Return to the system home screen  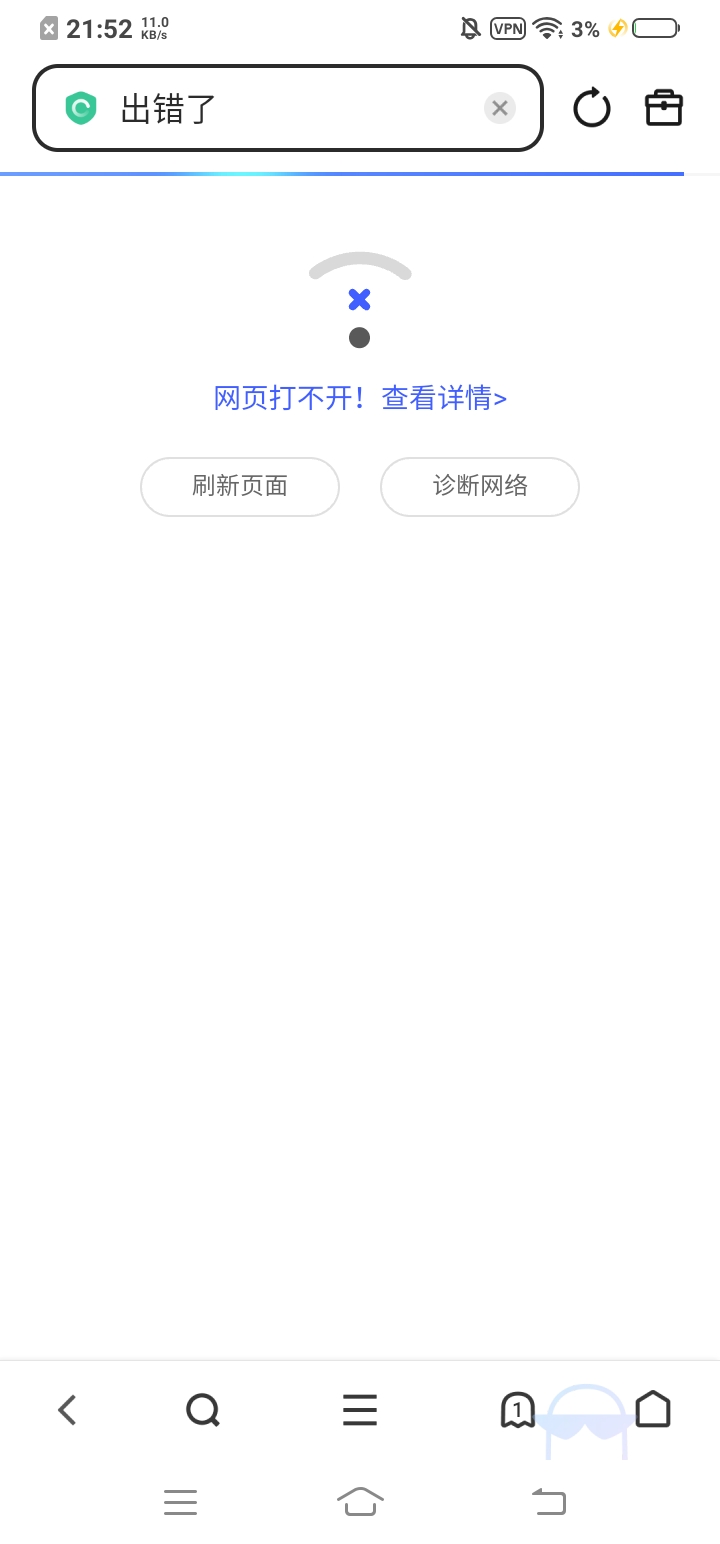[360, 1502]
